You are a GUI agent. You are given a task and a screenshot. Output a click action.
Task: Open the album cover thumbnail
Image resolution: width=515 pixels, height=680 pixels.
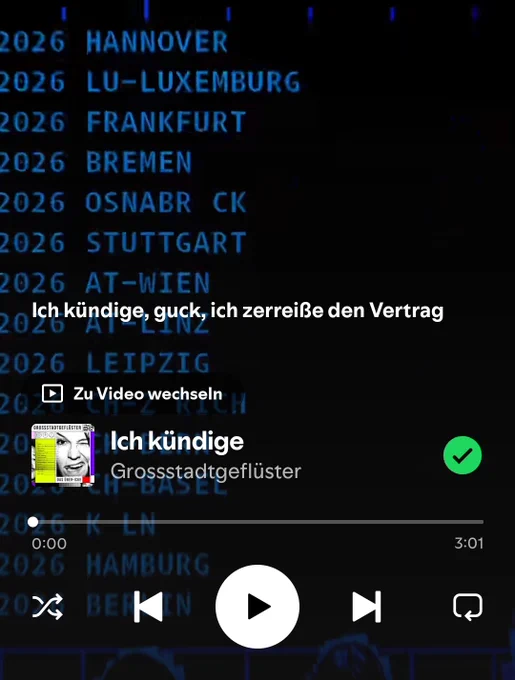pos(63,454)
